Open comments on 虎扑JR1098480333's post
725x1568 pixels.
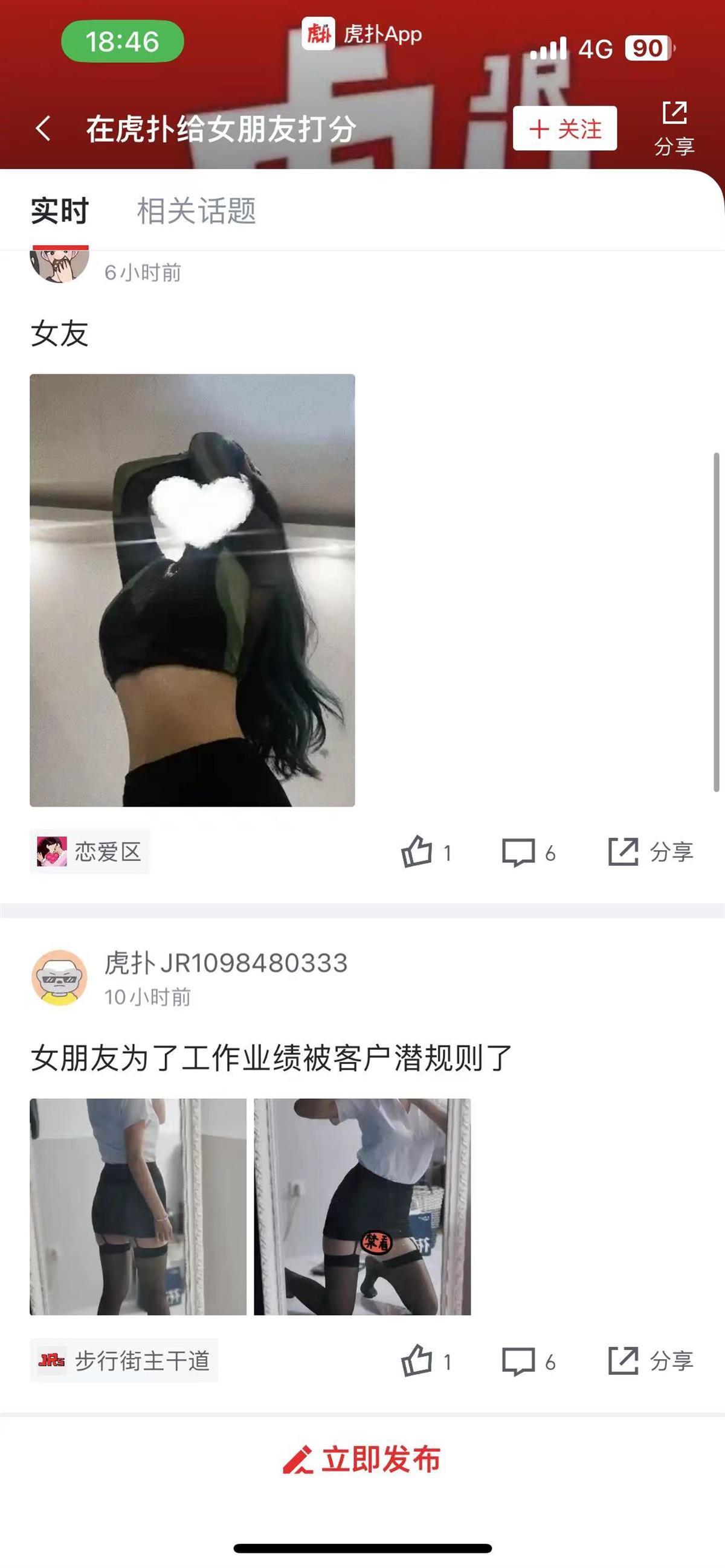pos(527,1360)
